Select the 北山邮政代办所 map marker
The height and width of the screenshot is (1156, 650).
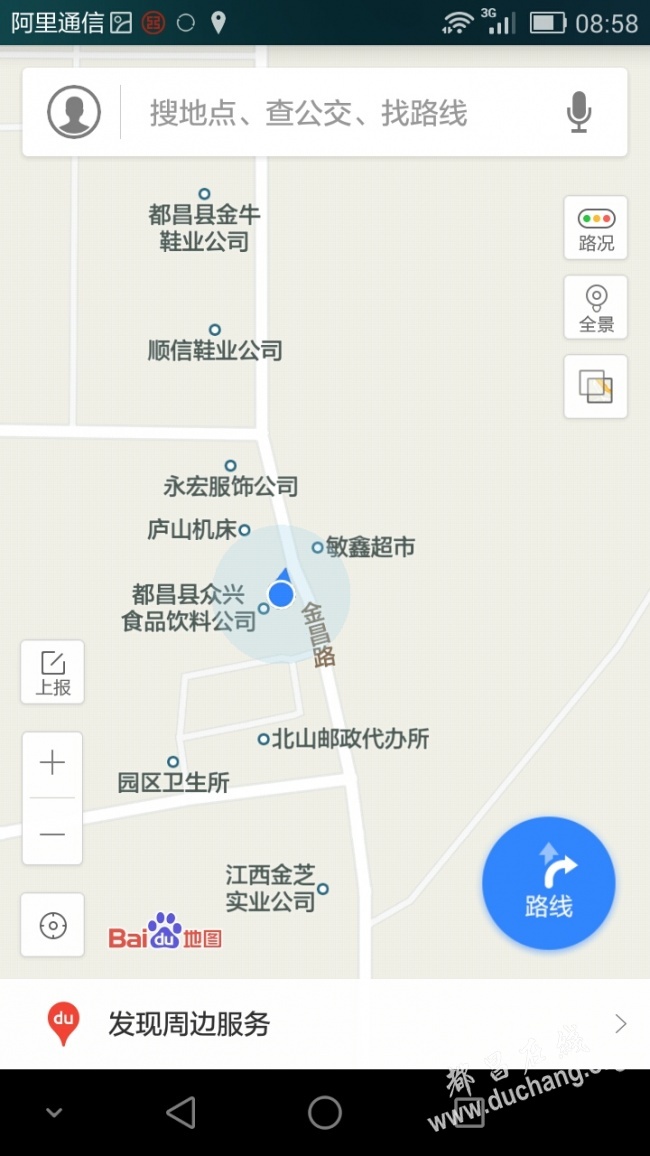coord(264,739)
